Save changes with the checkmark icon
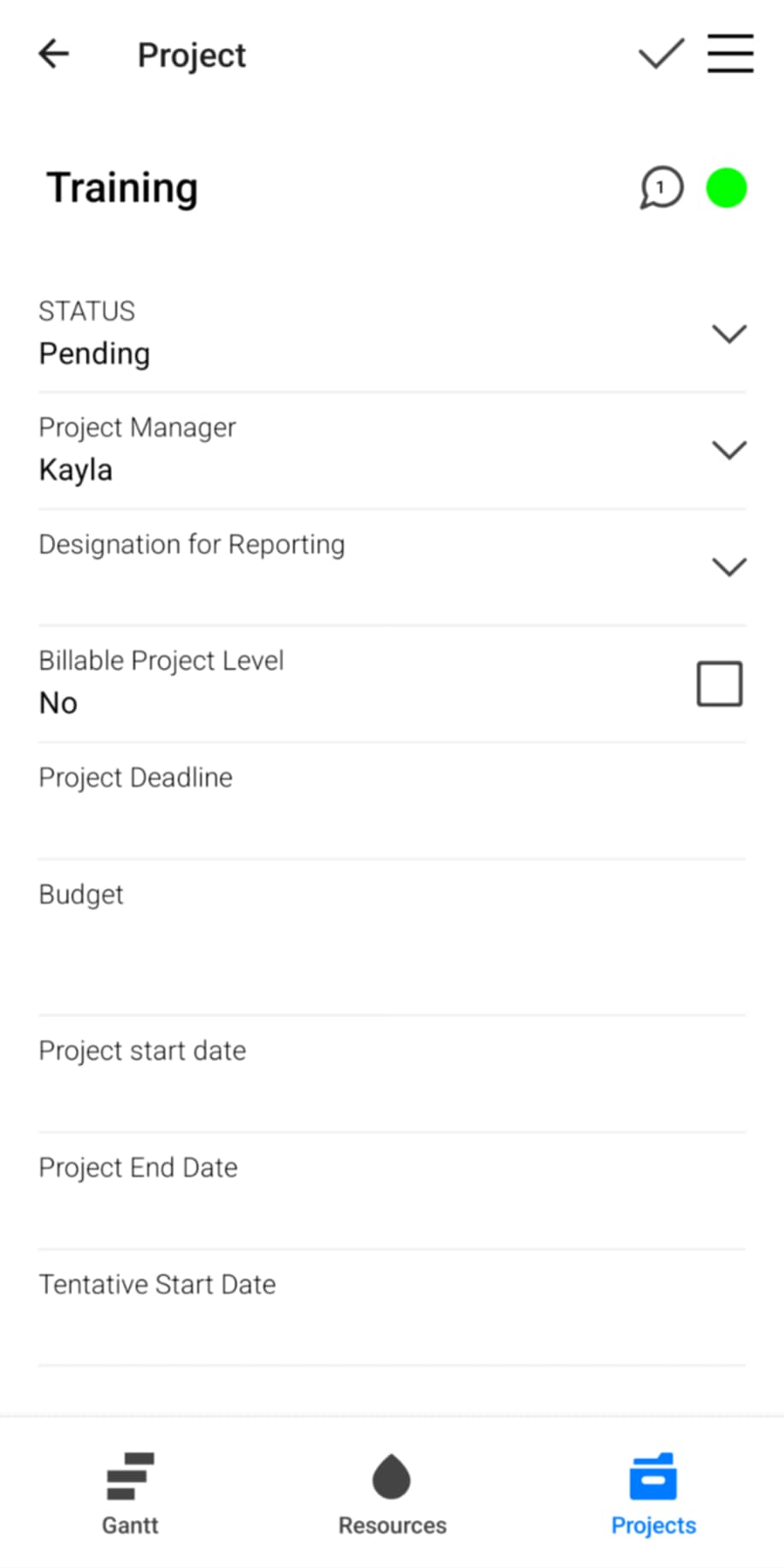This screenshot has height=1568, width=784. pyautogui.click(x=660, y=54)
